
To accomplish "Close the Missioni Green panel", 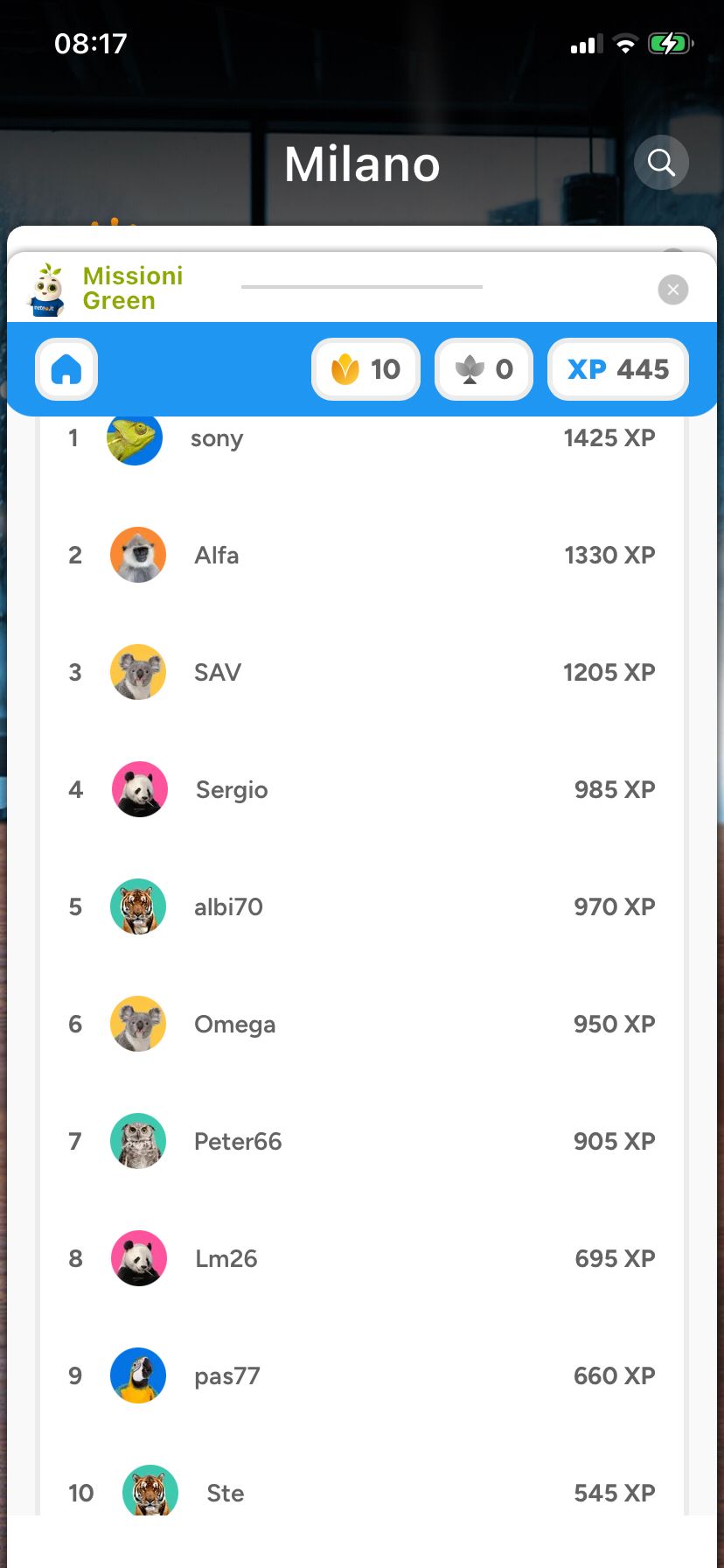I will (x=672, y=290).
